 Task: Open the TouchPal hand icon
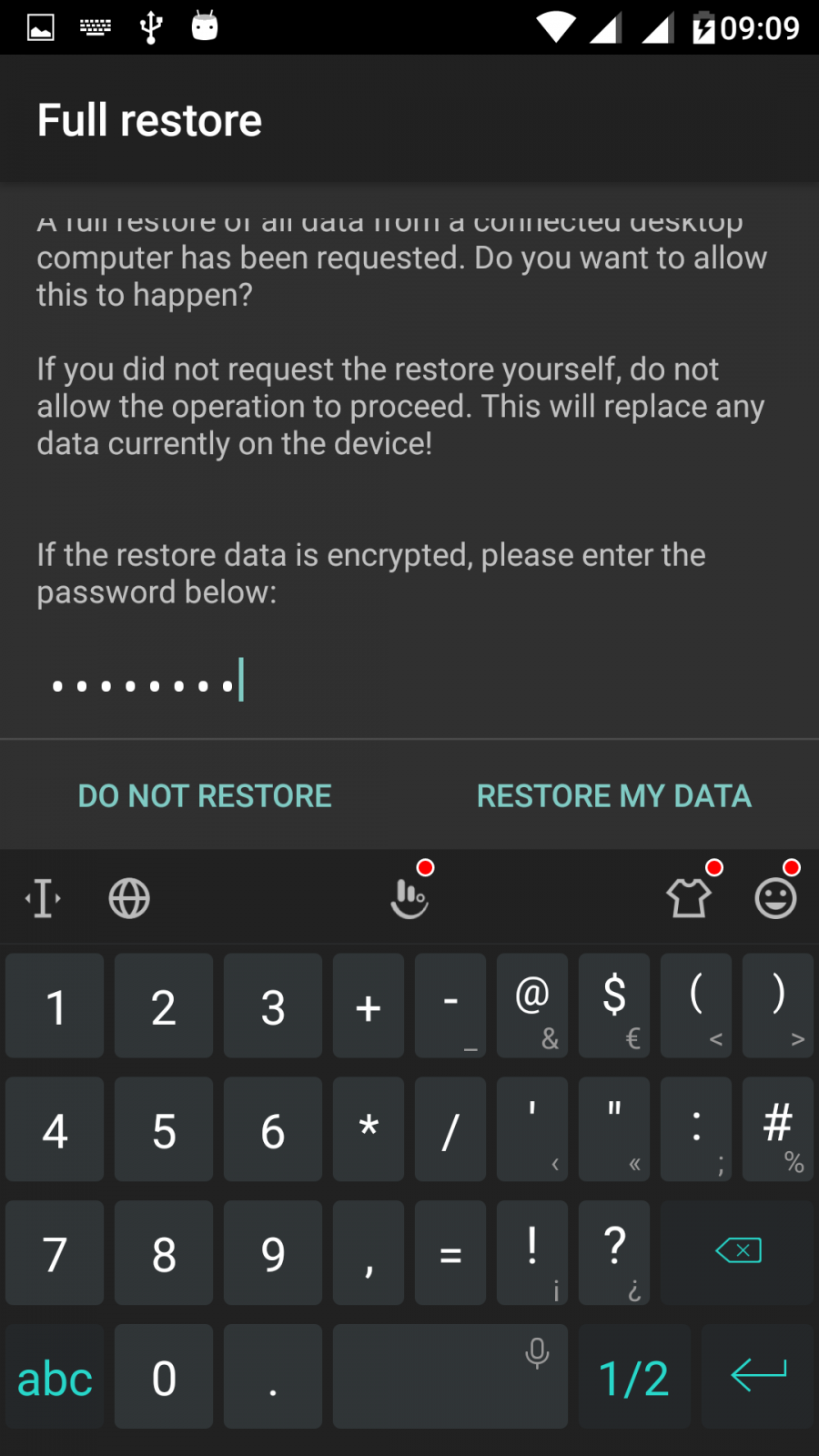point(409,898)
